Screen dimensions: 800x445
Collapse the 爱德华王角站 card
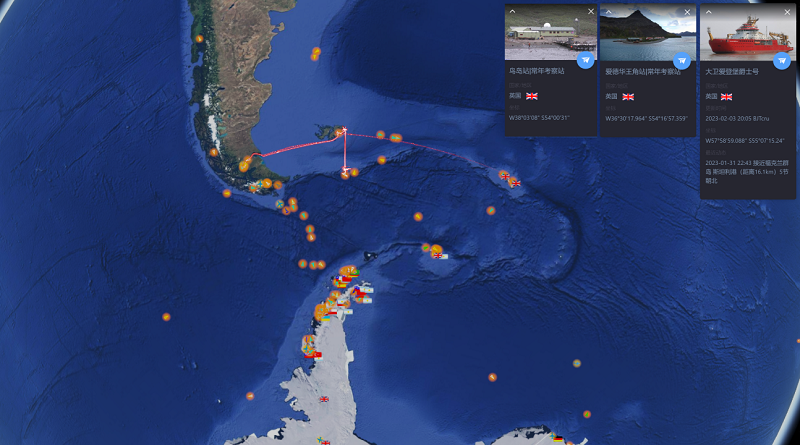608,11
